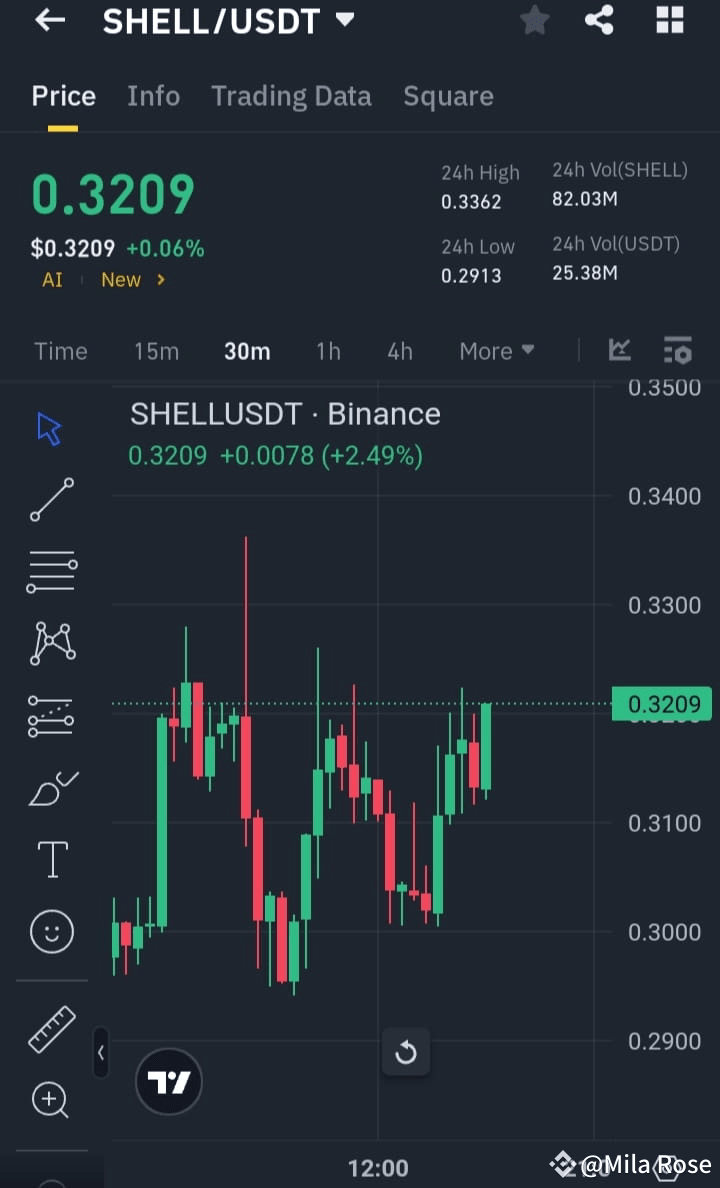Choose the horizontal lines drawing tool
This screenshot has height=1188, width=720.
pyautogui.click(x=50, y=571)
